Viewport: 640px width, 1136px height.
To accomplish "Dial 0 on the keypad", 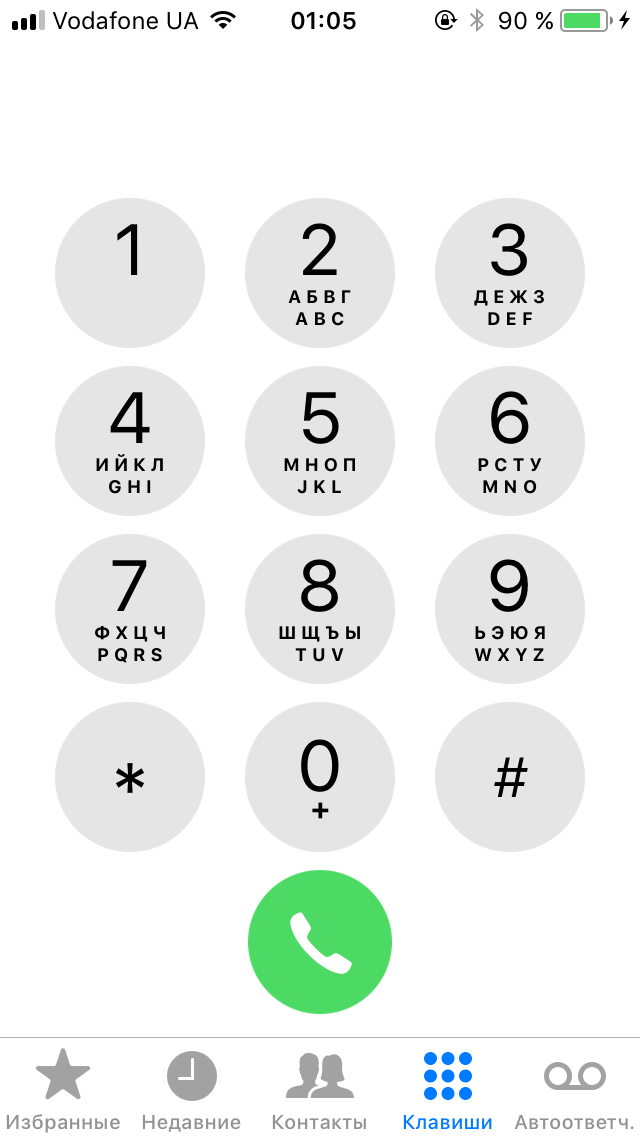I will click(320, 777).
